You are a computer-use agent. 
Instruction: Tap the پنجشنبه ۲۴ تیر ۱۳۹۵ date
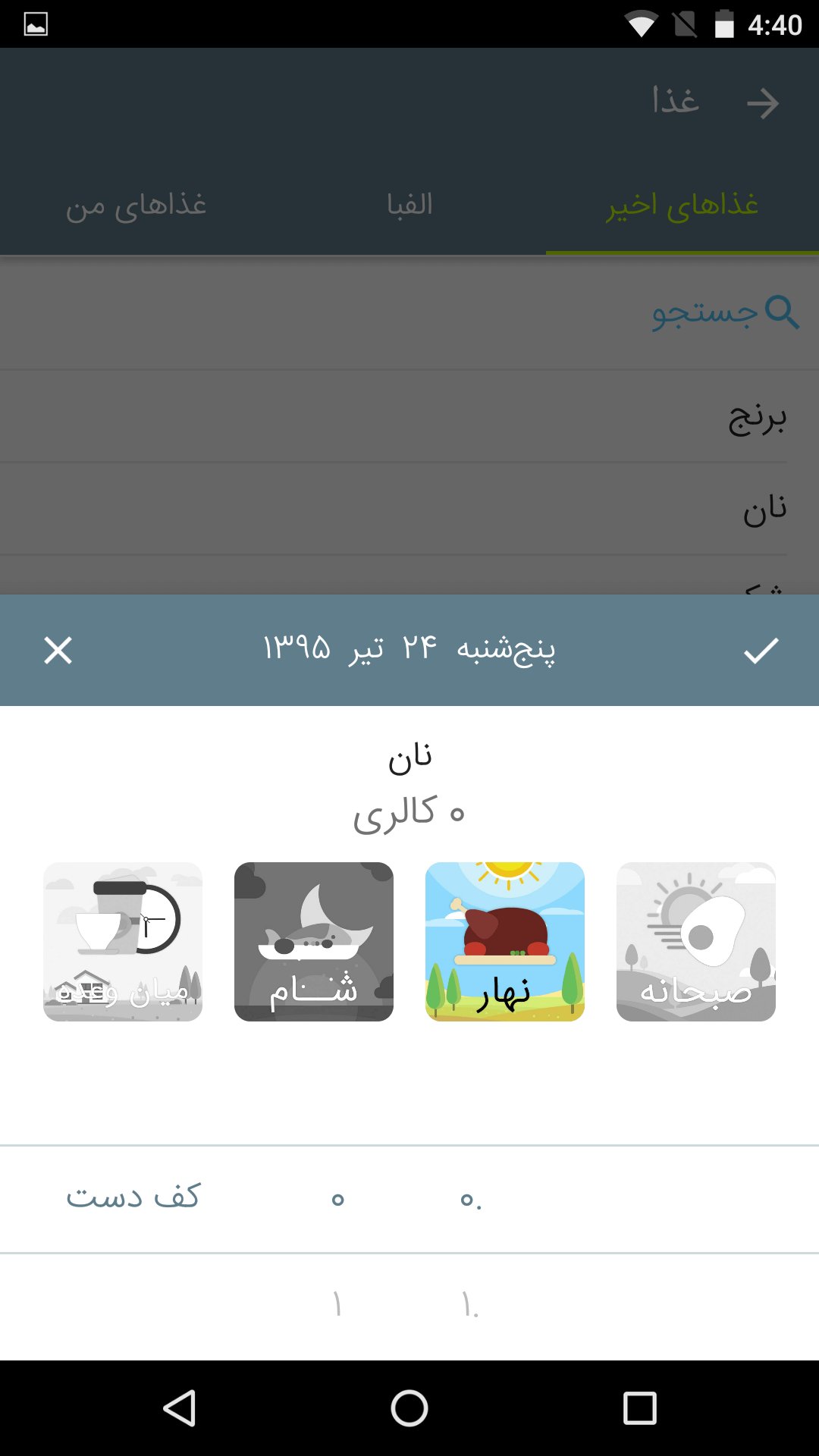(409, 649)
